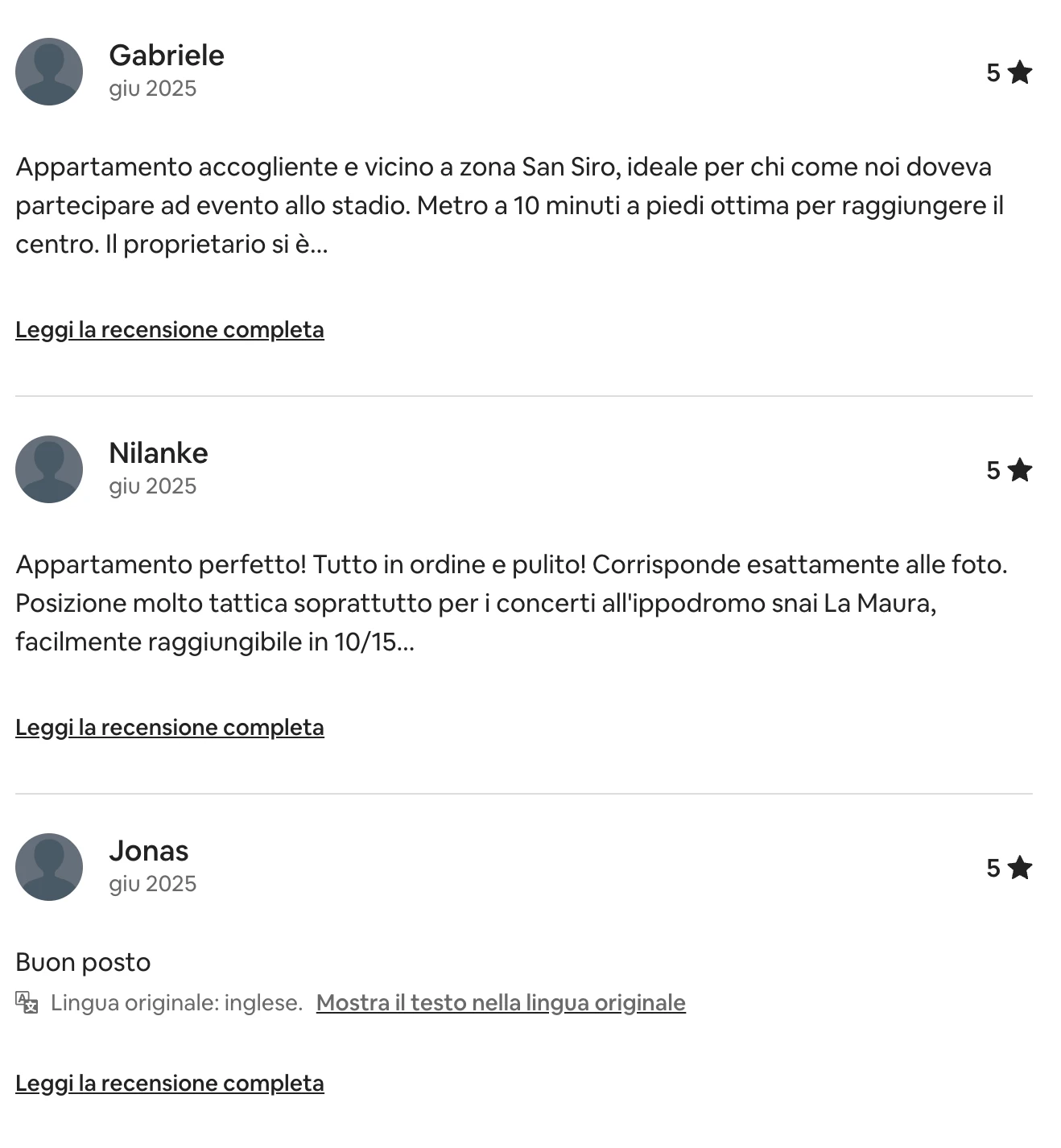This screenshot has width=1061, height=1148.
Task: Select the name Nilanke
Action: pyautogui.click(x=159, y=452)
